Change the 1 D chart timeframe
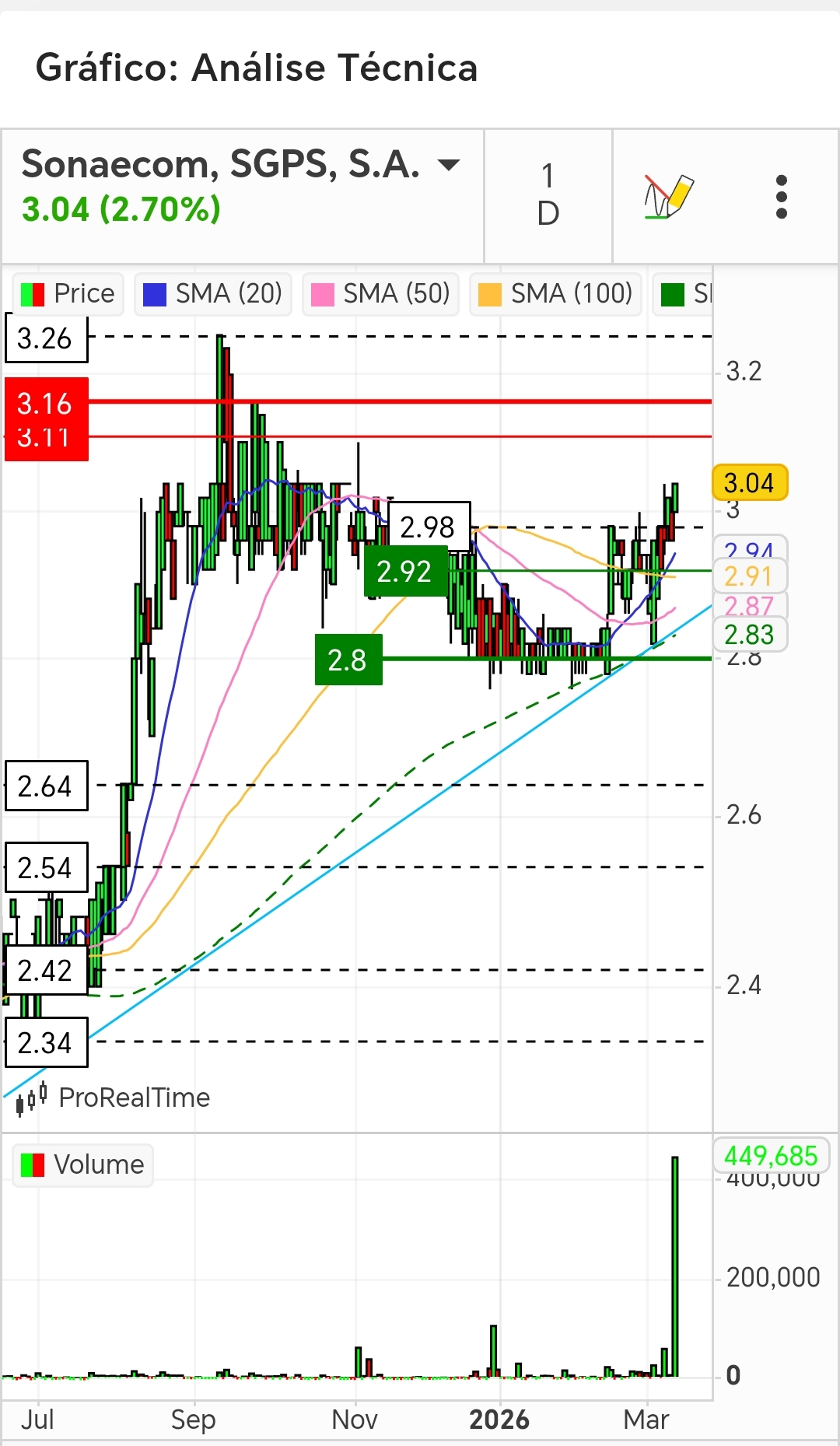840x1446 pixels. click(548, 195)
